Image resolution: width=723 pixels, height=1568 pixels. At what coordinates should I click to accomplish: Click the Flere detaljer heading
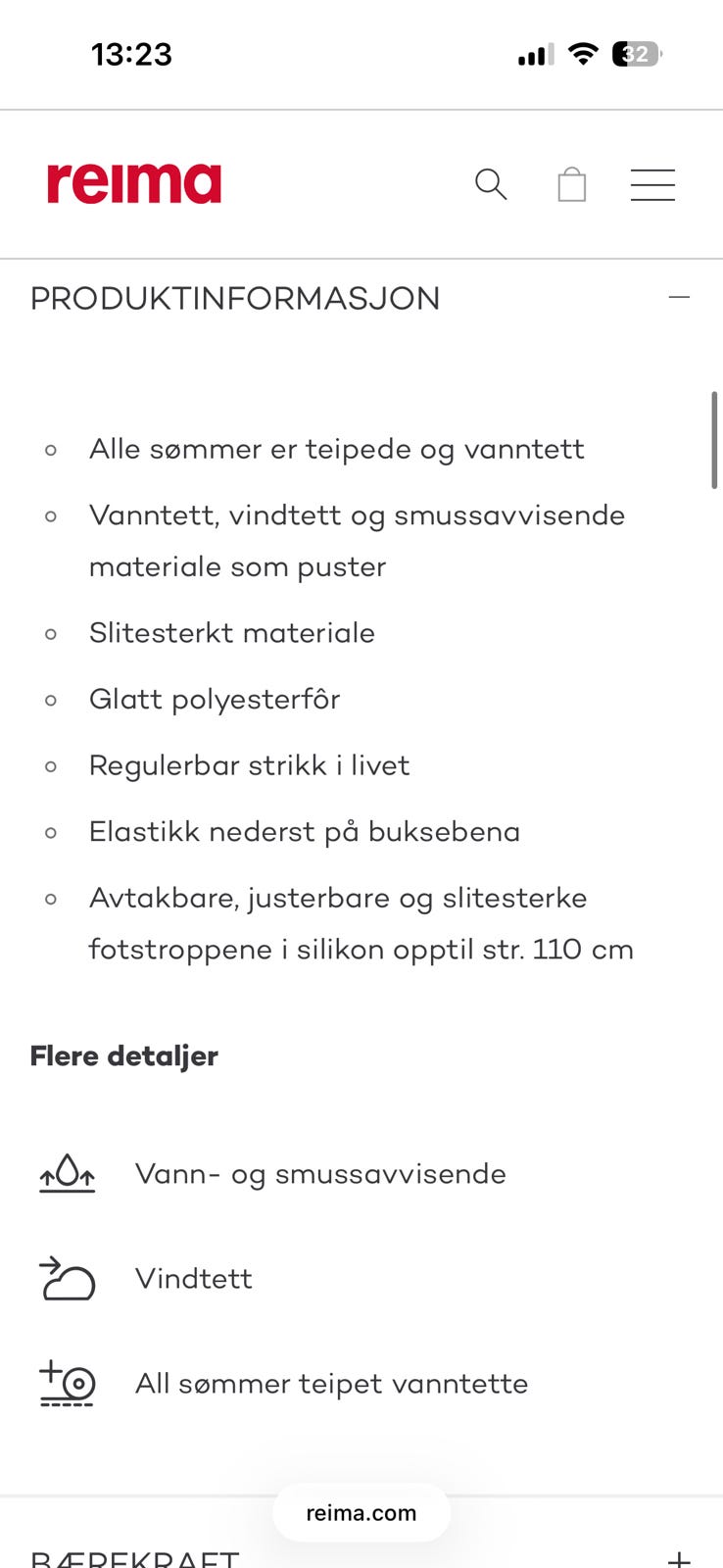(x=123, y=1055)
